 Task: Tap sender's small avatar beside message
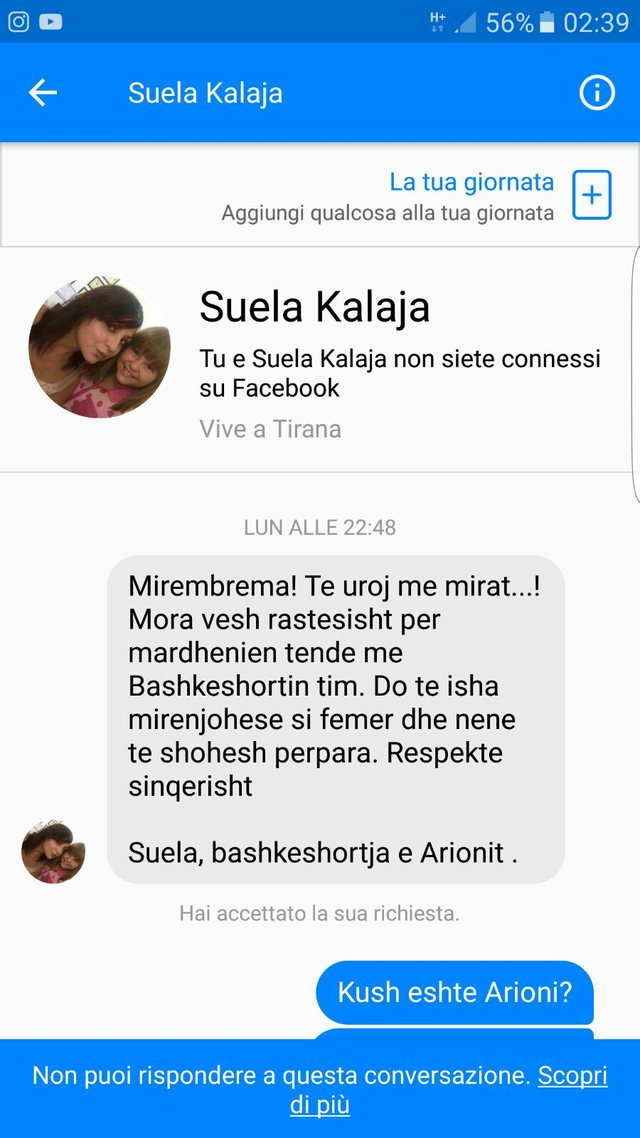coord(53,852)
